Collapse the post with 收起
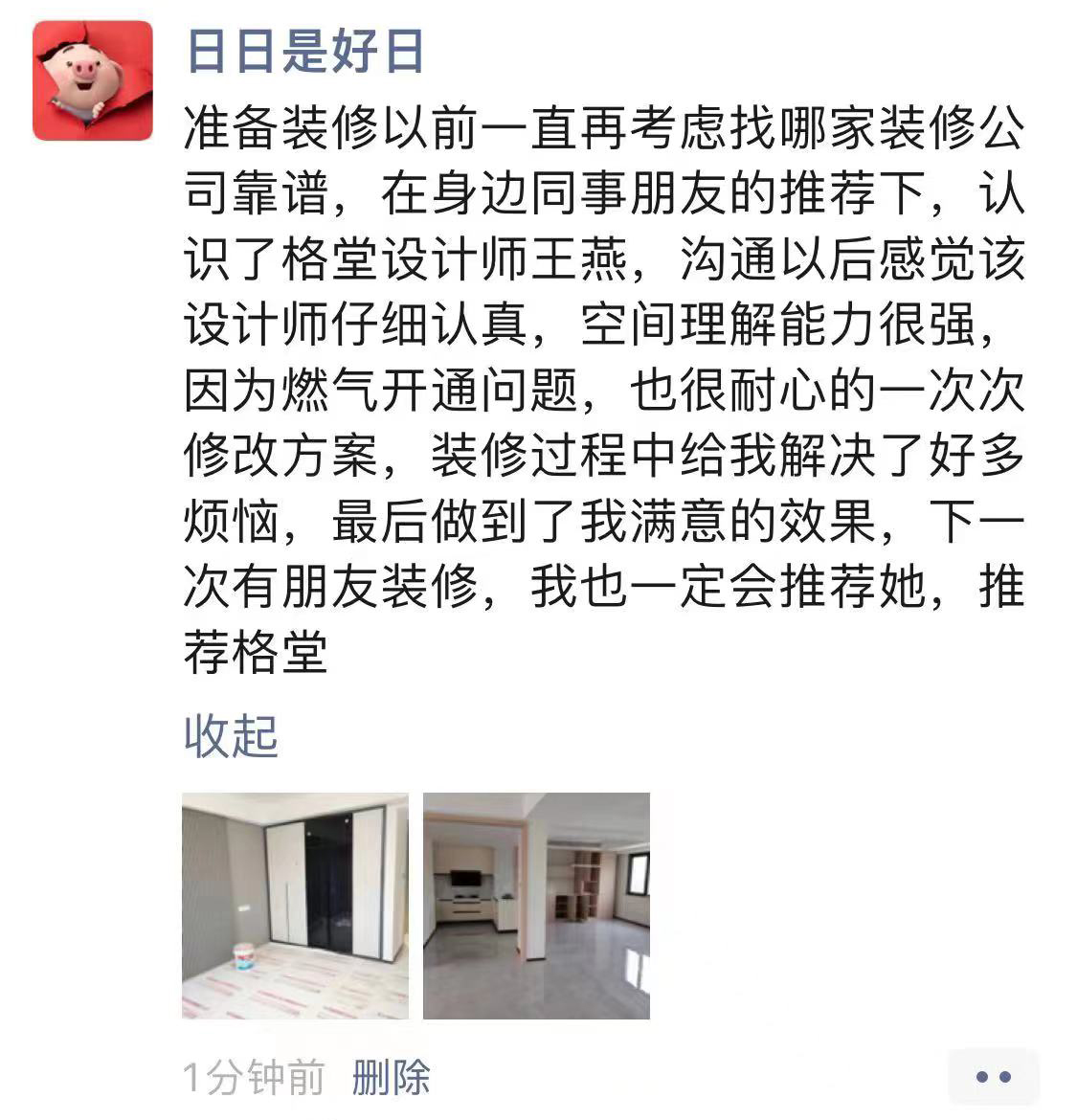This screenshot has width=1077, height=1120. [x=231, y=735]
